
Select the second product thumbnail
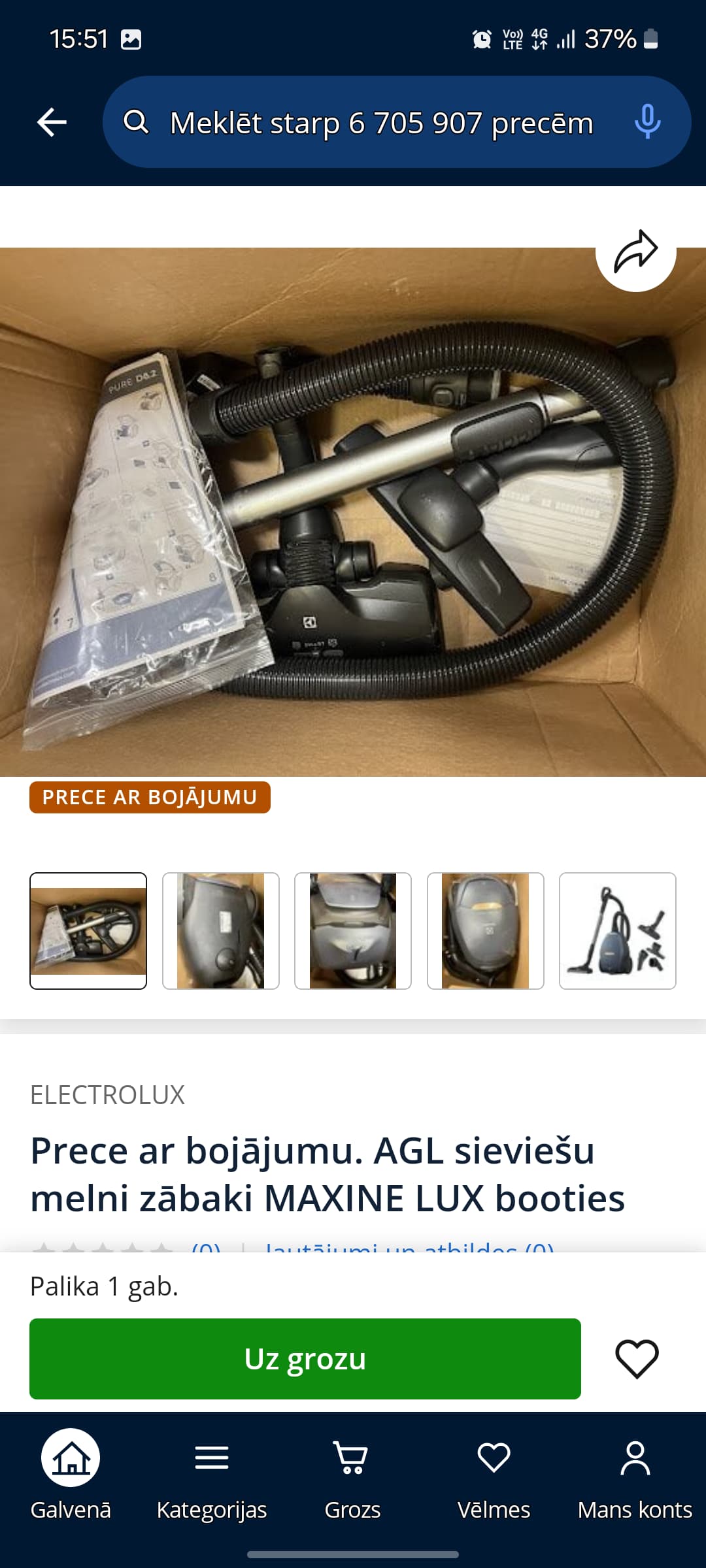pyautogui.click(x=220, y=930)
